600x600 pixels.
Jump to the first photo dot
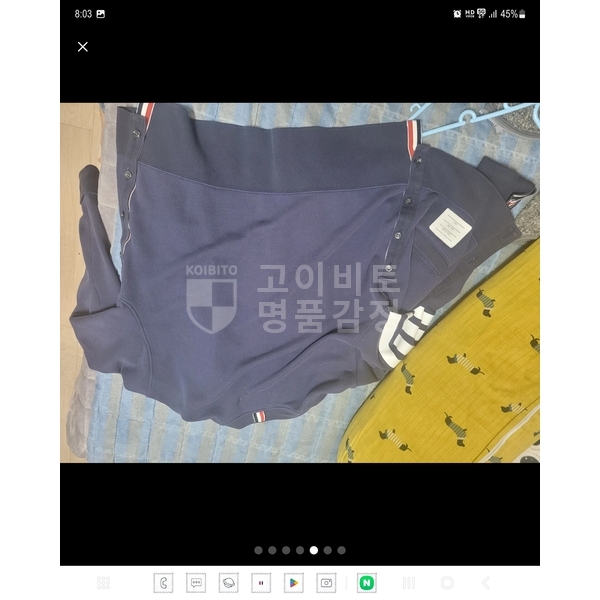pos(258,550)
